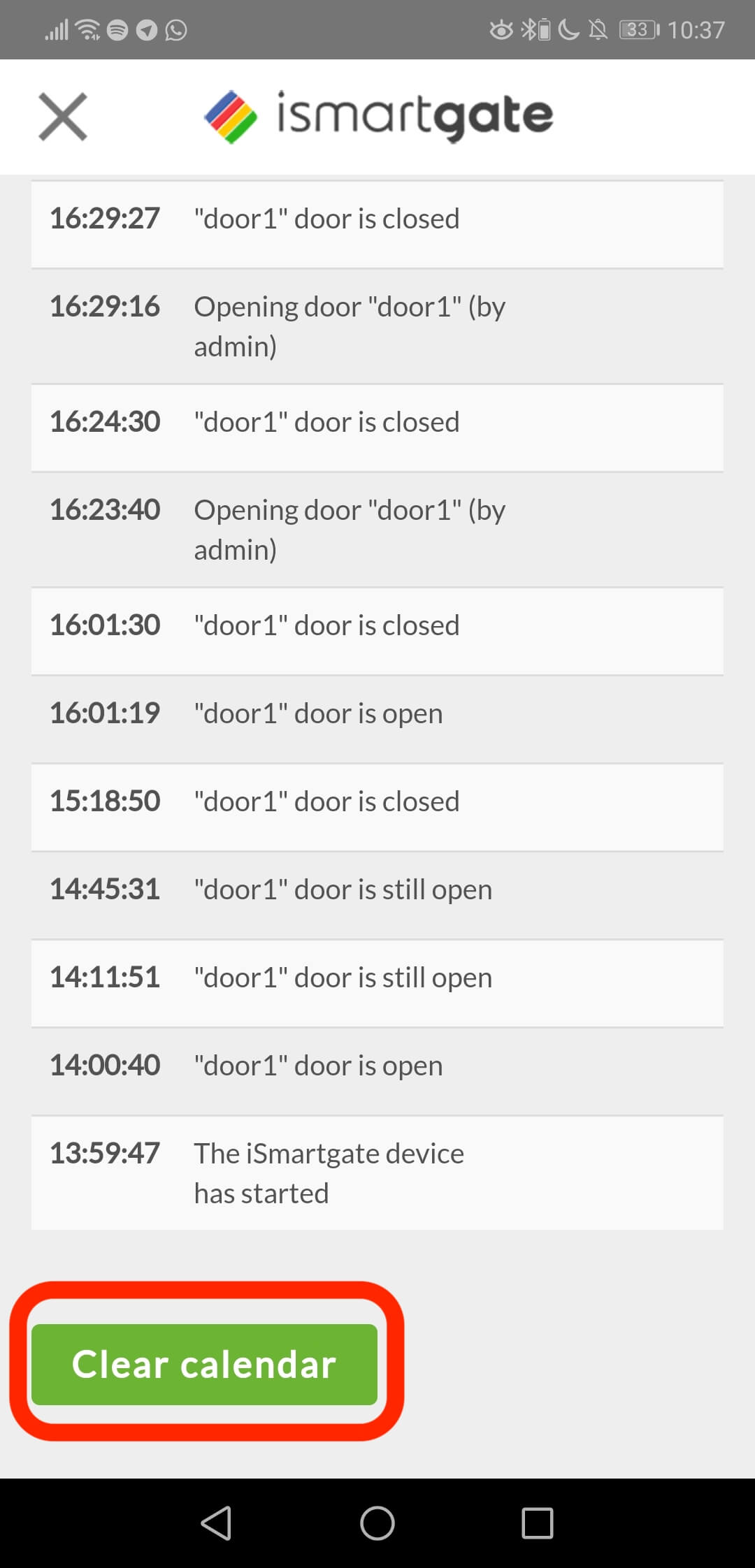Open recent apps from the navigation bar

538,1523
